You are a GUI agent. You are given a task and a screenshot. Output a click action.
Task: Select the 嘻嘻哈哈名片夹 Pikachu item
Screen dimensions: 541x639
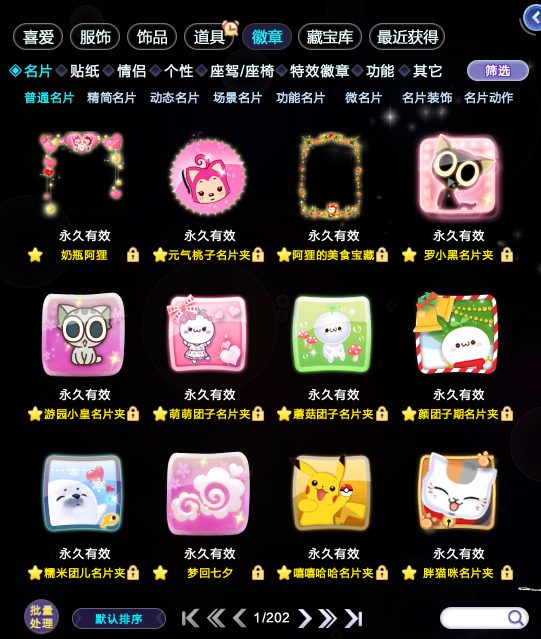click(x=332, y=493)
